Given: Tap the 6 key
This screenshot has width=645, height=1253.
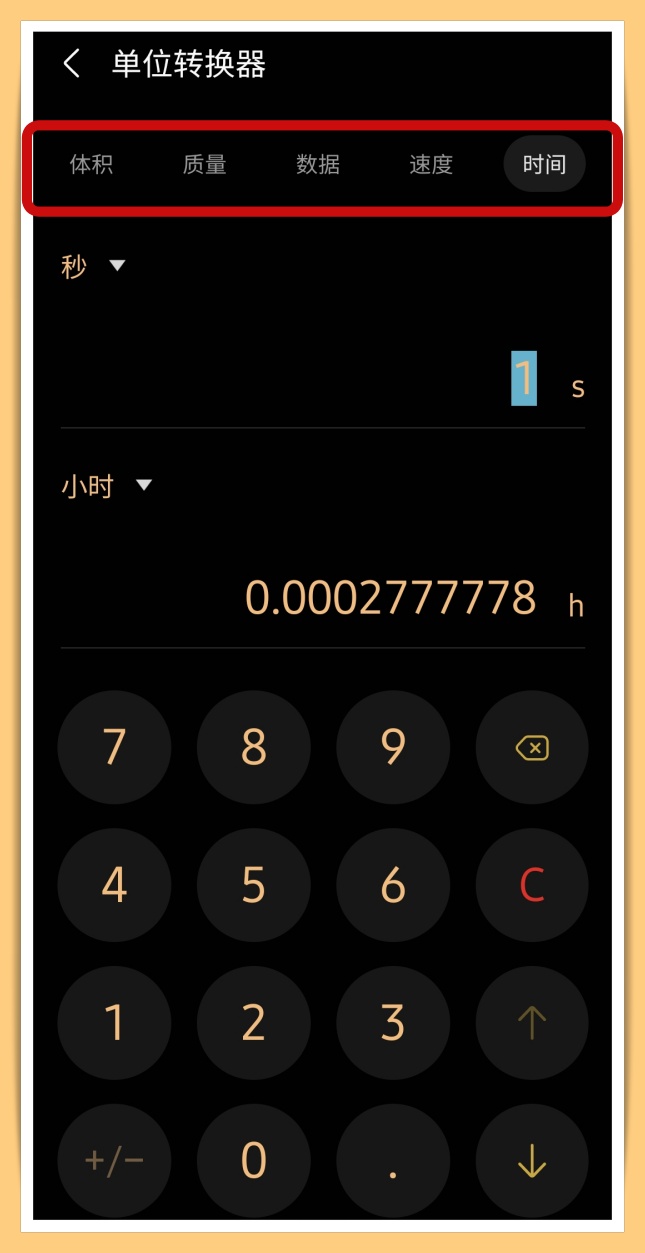Looking at the screenshot, I should point(393,885).
